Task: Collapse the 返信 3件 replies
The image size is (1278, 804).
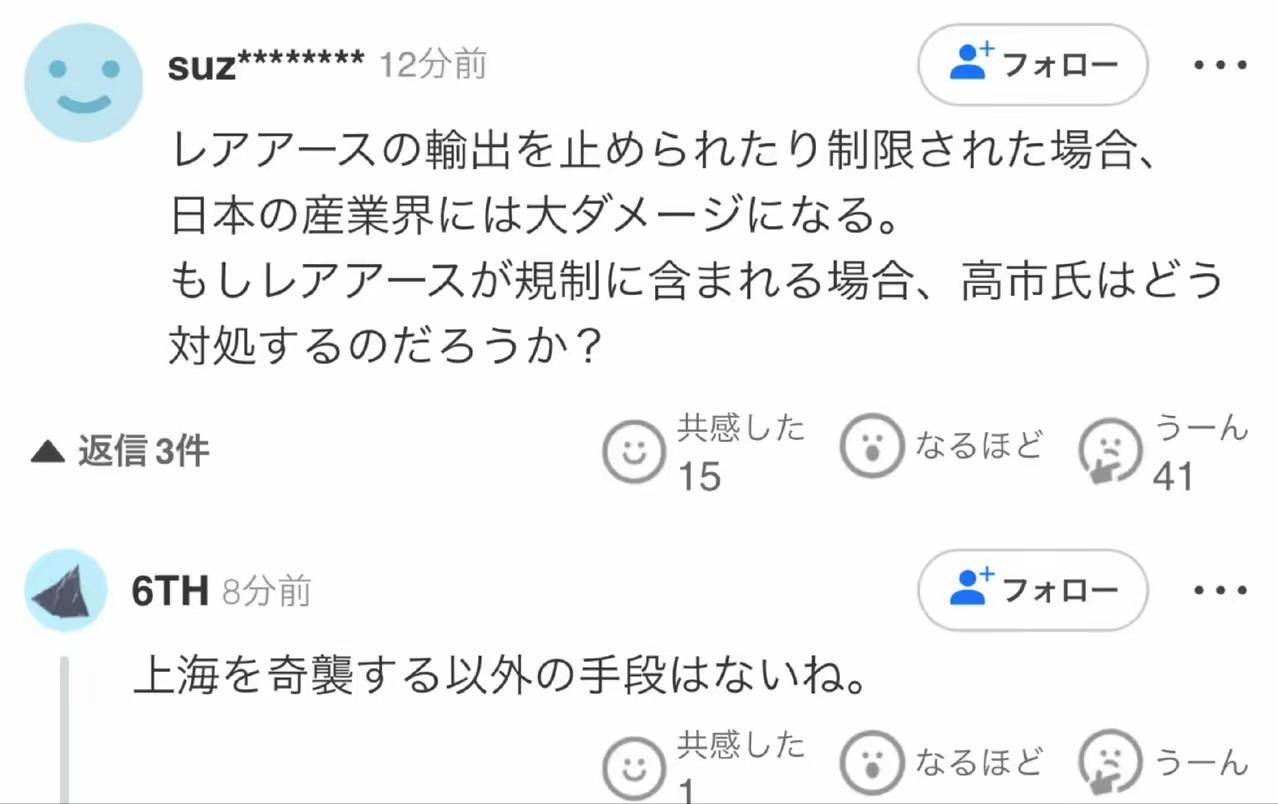Action: (120, 452)
